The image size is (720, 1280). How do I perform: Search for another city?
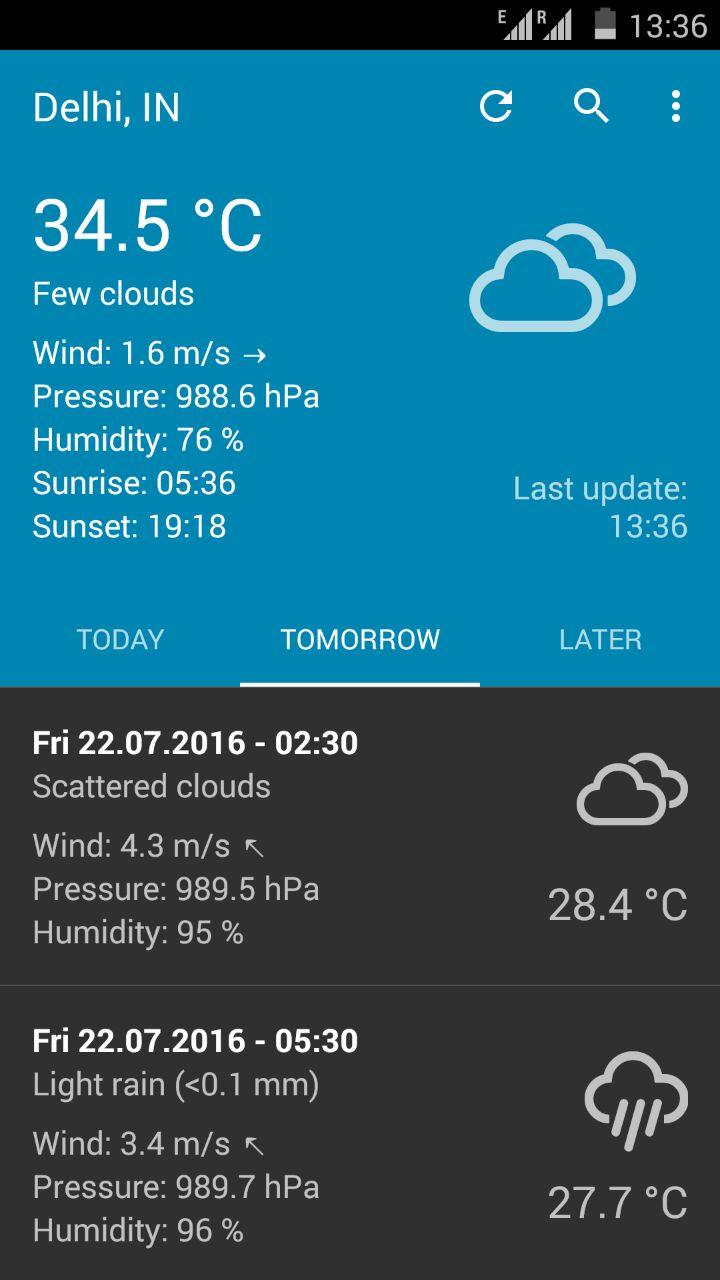(591, 106)
